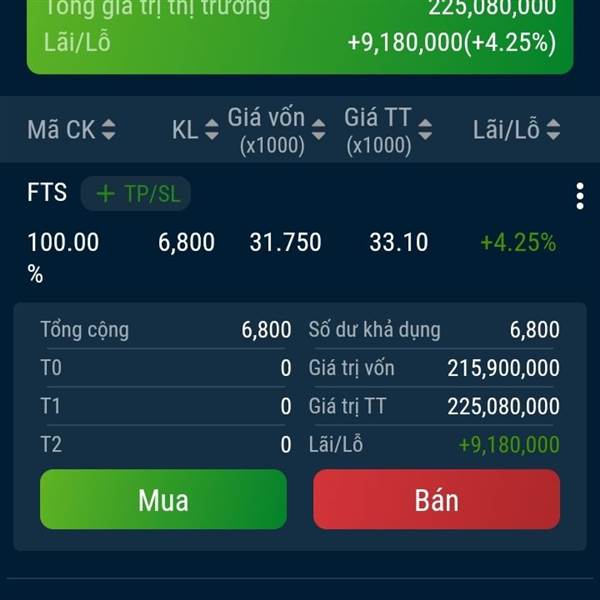The image size is (600, 600).
Task: Sort the list by KL quantity
Action: pyautogui.click(x=195, y=130)
